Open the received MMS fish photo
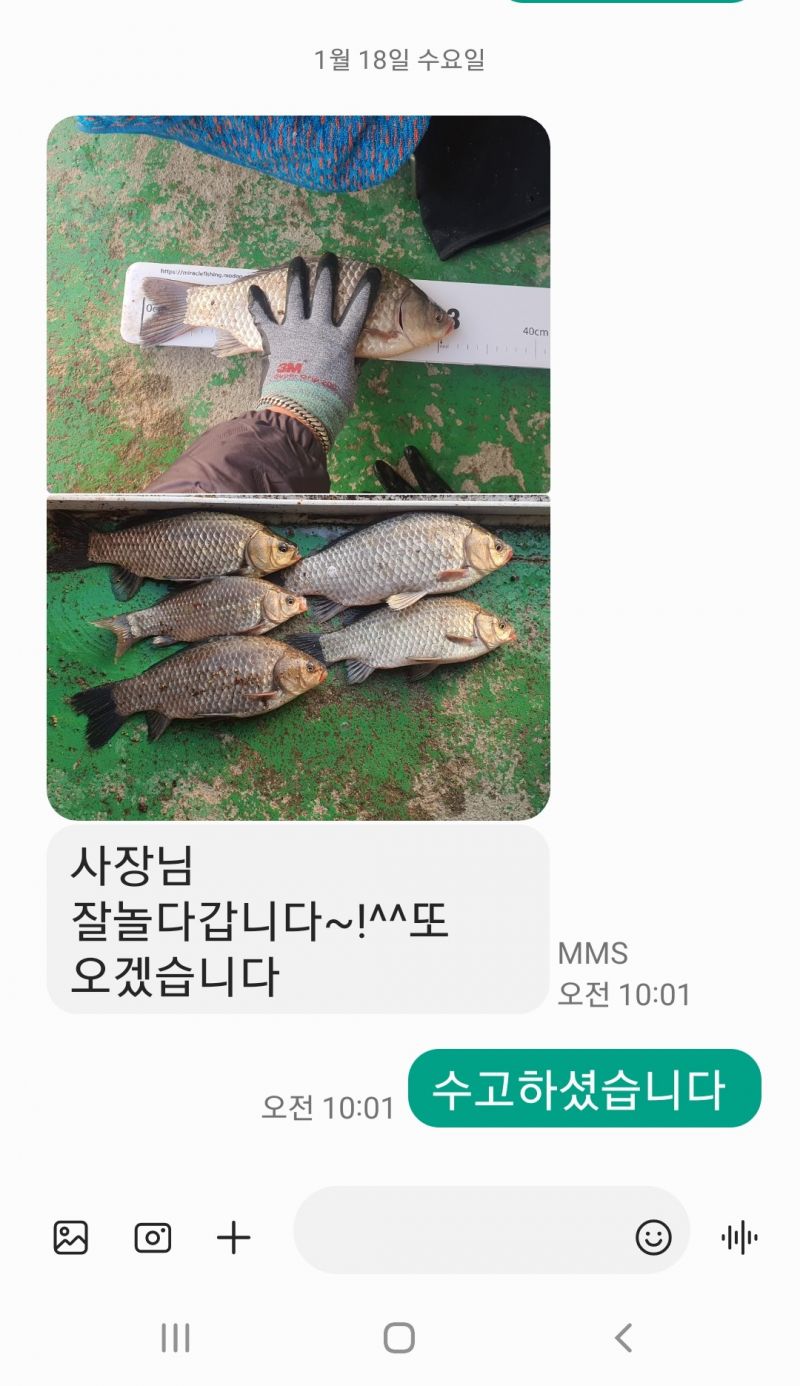This screenshot has width=800, height=1386. [x=298, y=467]
